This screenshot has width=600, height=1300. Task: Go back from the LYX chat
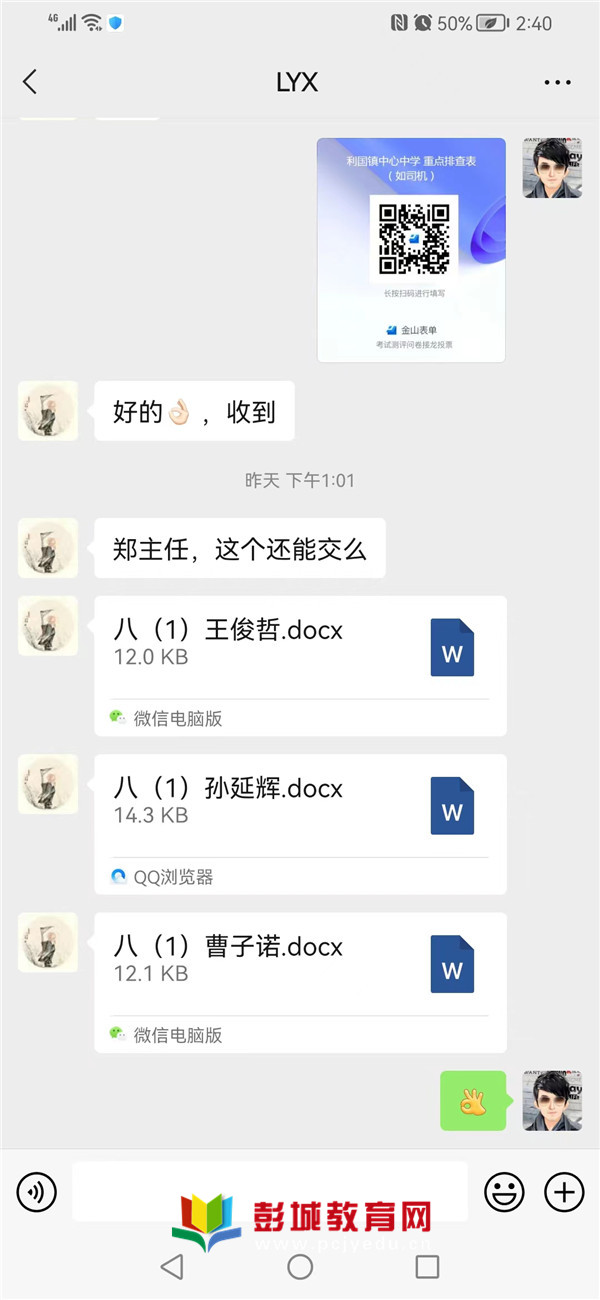(x=30, y=82)
